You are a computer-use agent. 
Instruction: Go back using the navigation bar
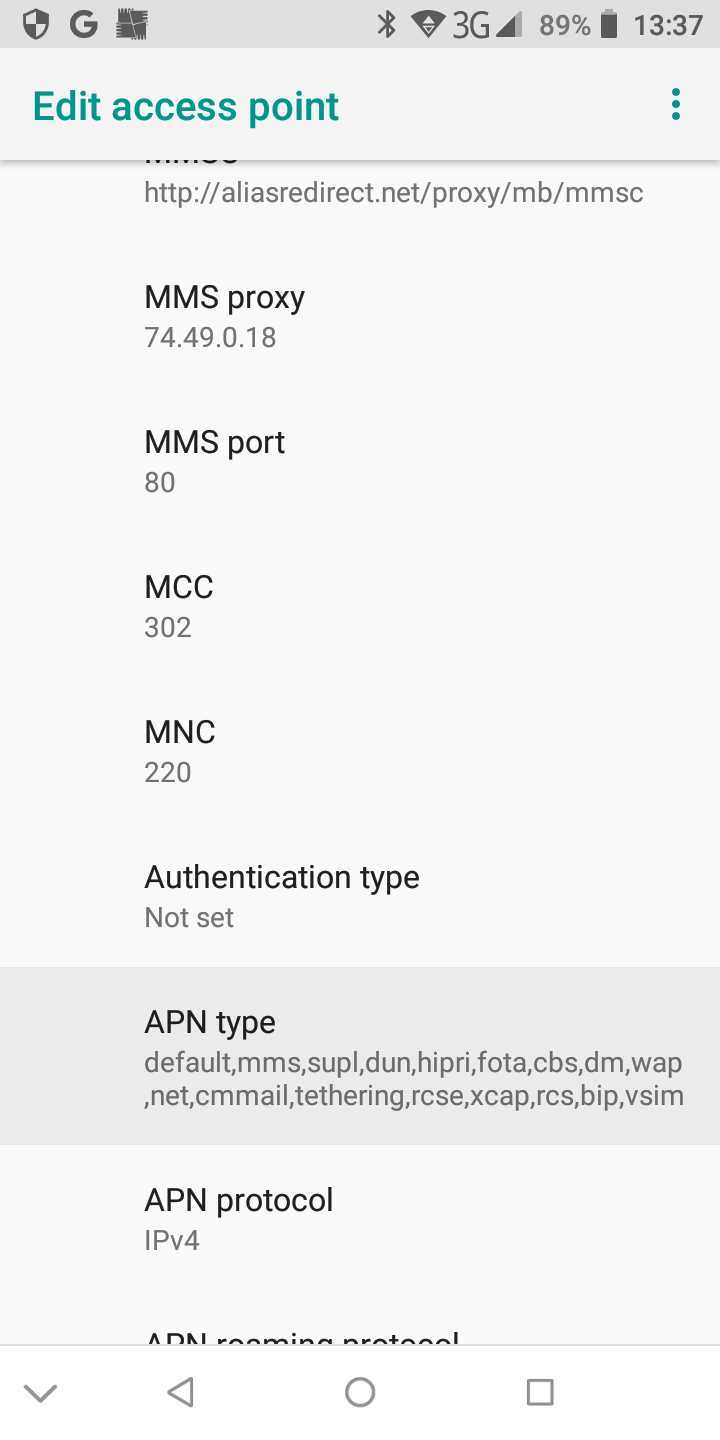[180, 1392]
